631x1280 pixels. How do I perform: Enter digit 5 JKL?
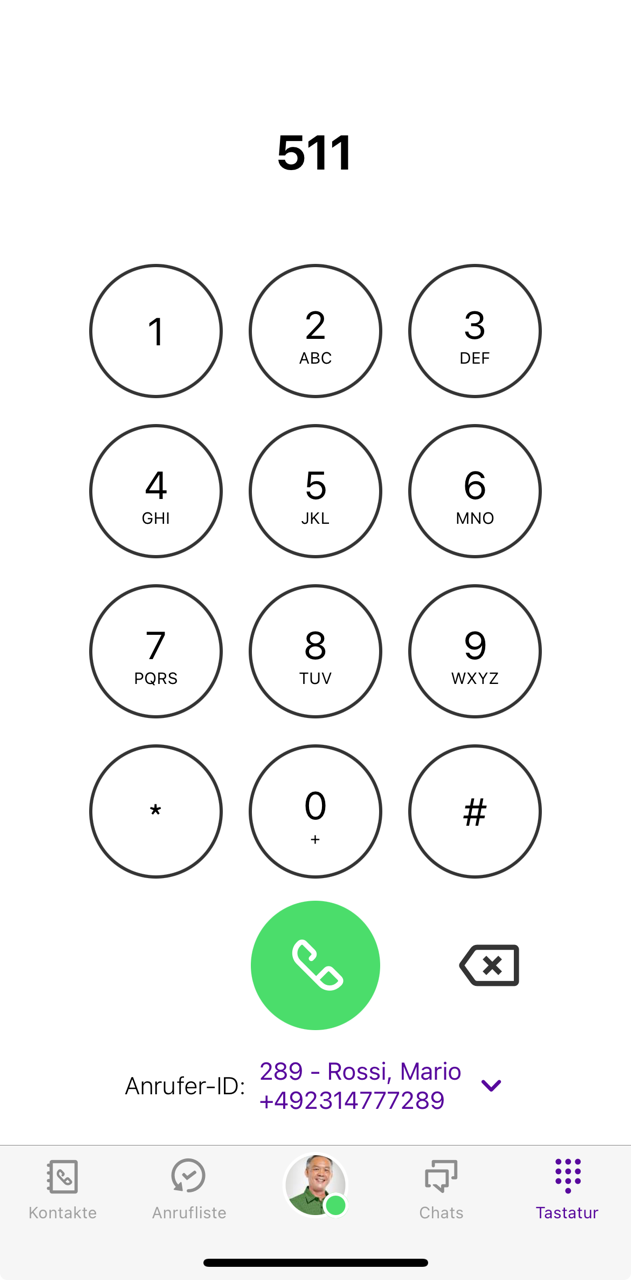point(315,491)
